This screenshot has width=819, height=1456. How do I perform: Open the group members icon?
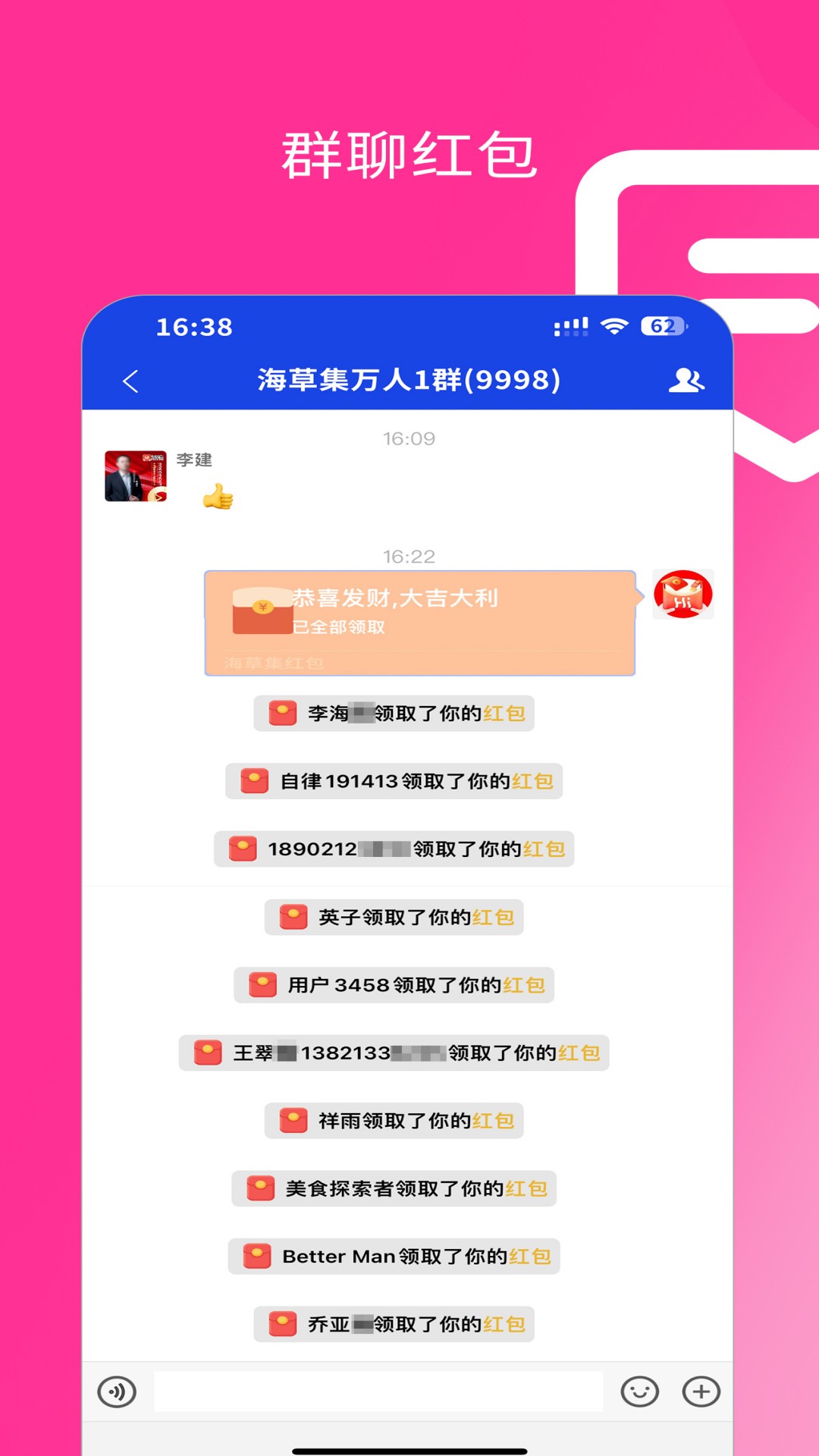[x=687, y=380]
